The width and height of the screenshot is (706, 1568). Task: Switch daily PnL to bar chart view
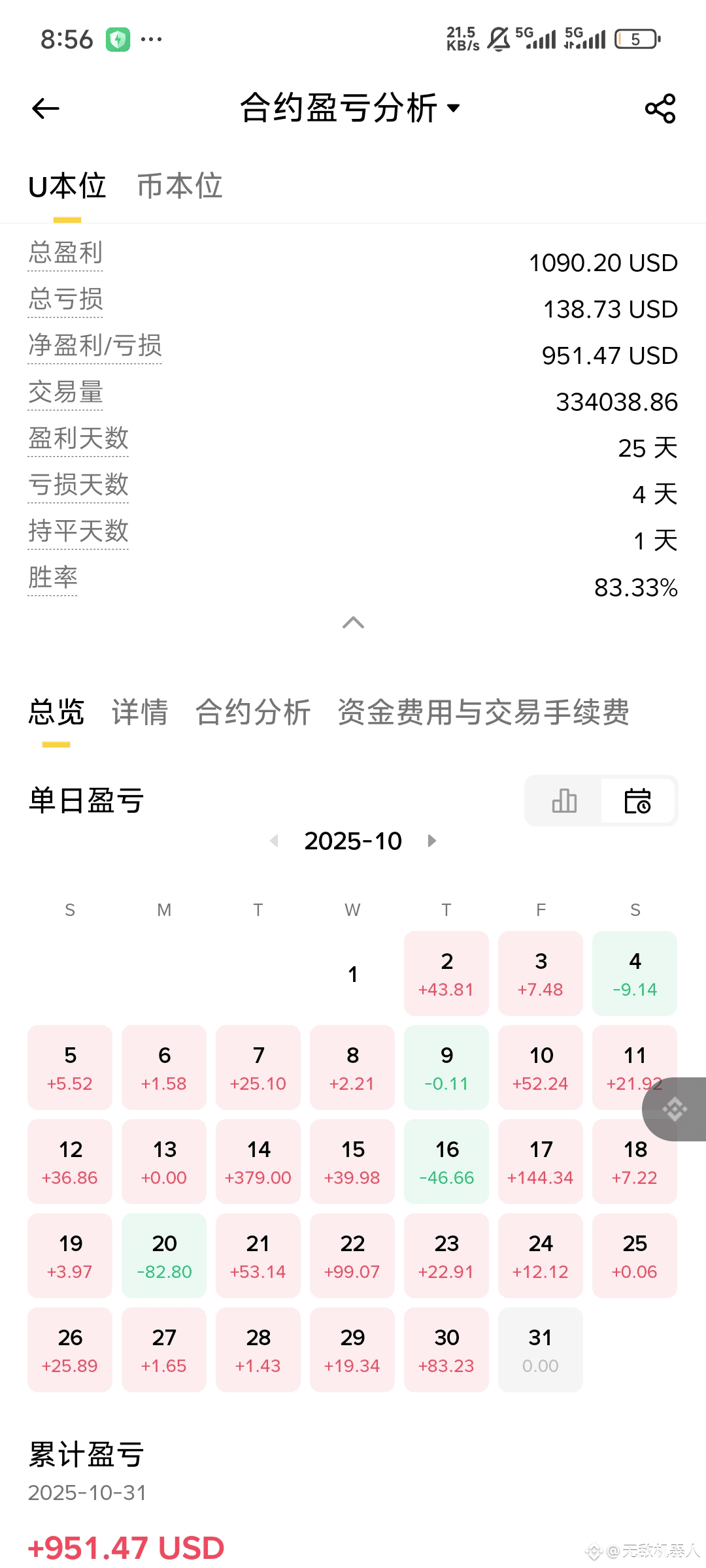point(564,801)
